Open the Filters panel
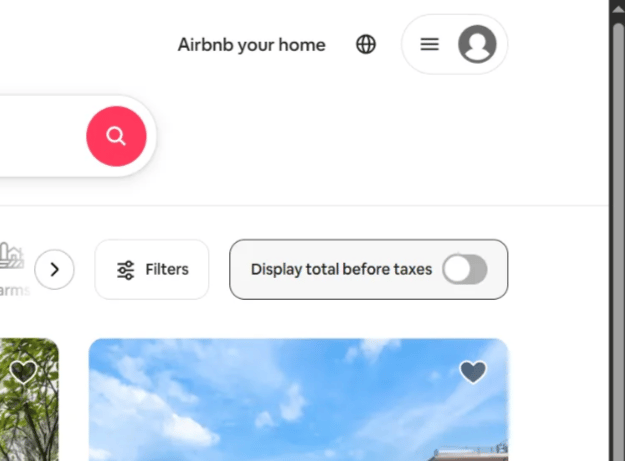The image size is (625, 461). (152, 269)
